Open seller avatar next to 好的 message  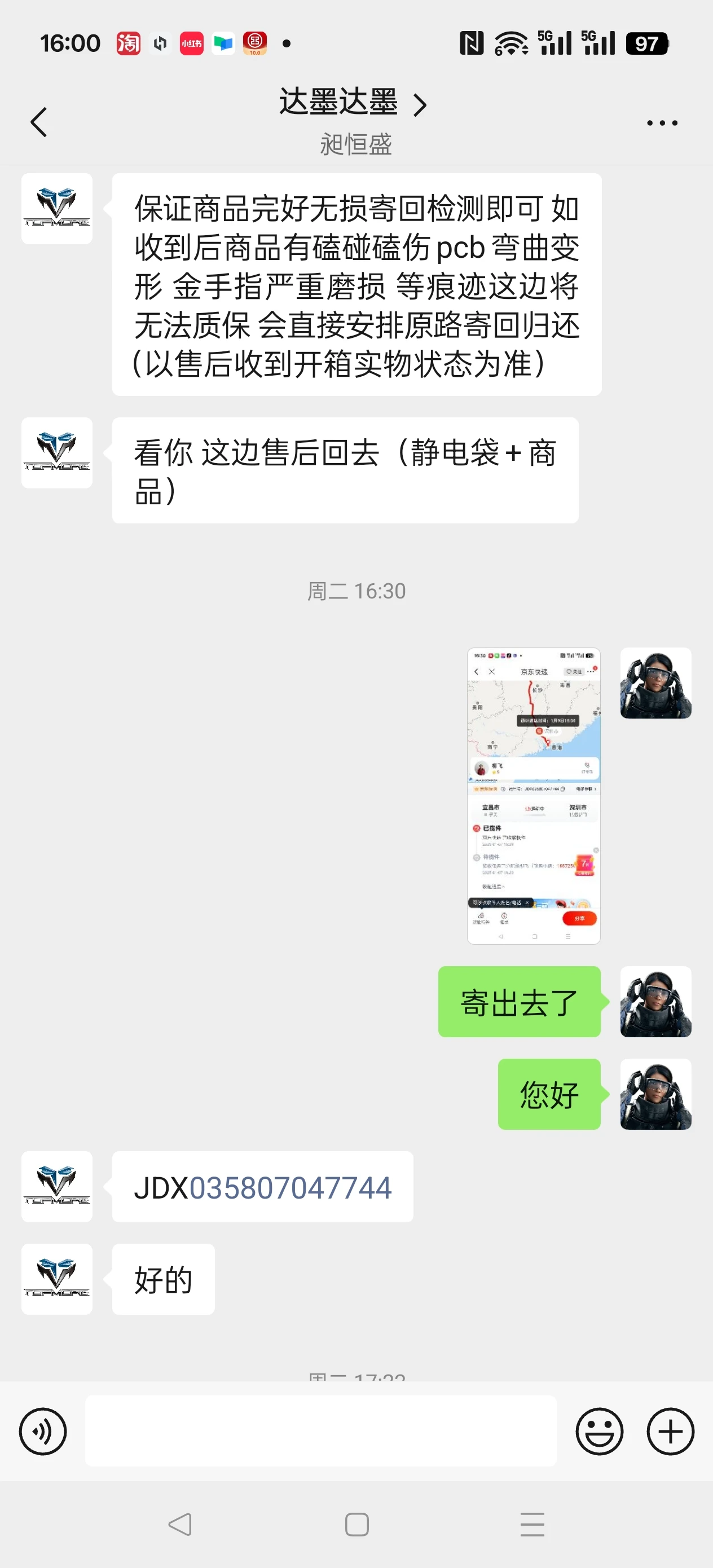point(56,1279)
